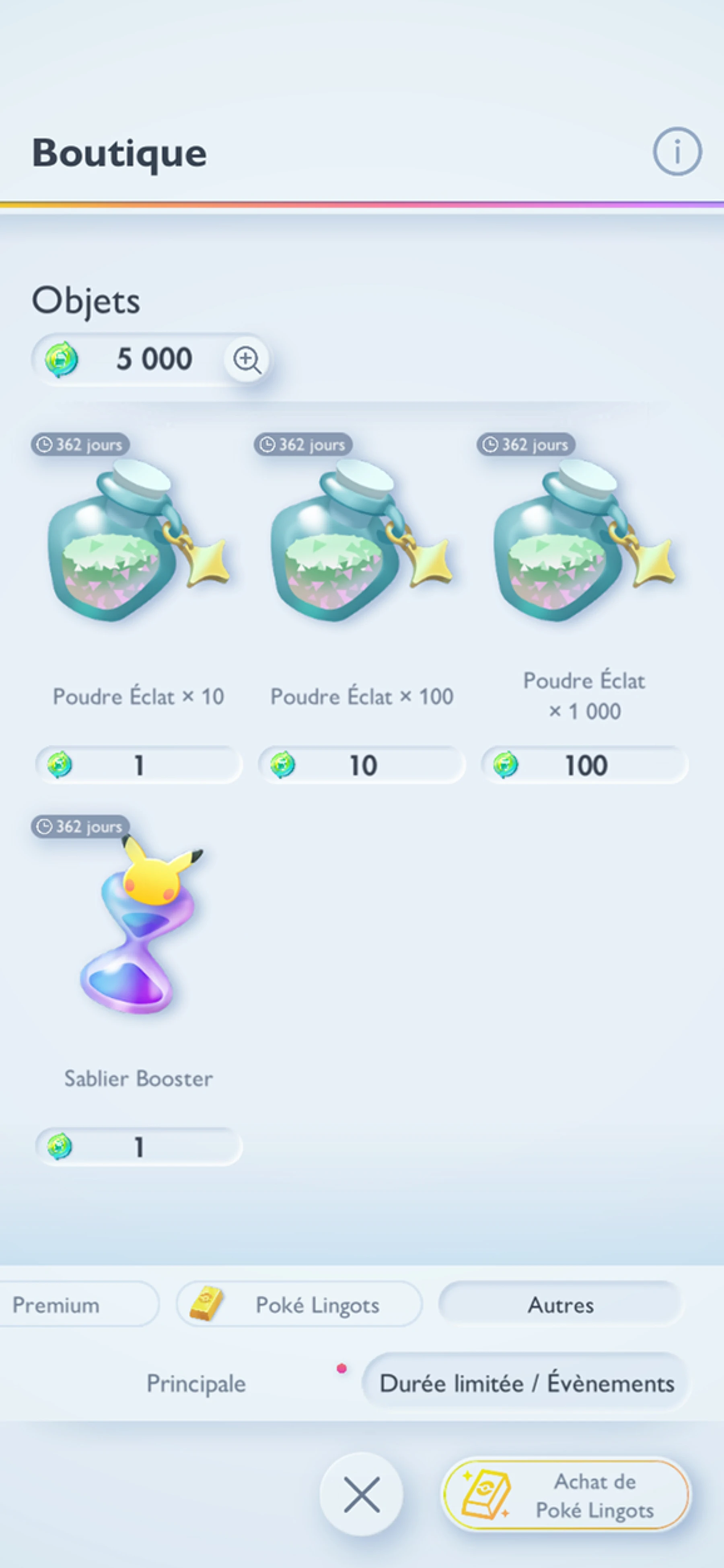The image size is (724, 1568).
Task: Buy Sablier Booster for 1 ticket
Action: click(x=139, y=1147)
